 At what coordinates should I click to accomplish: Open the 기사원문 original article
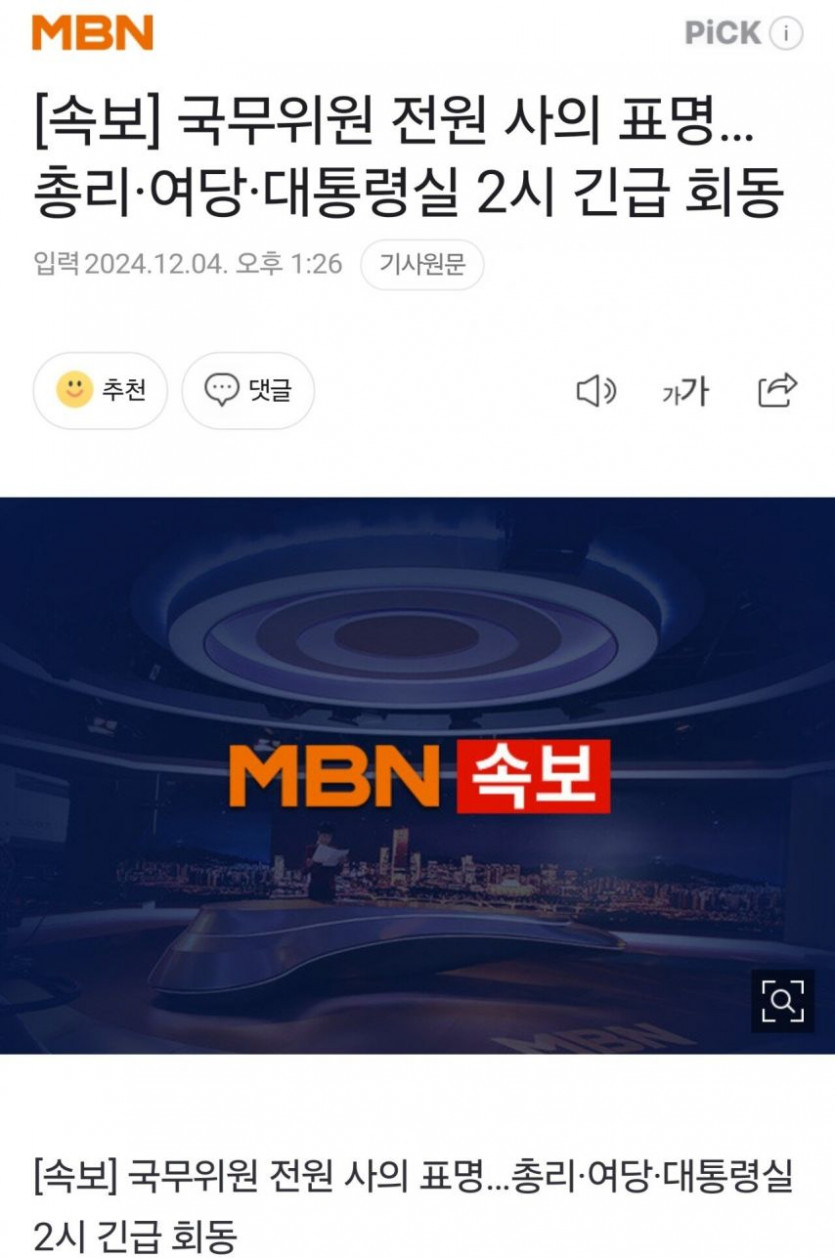tap(421, 265)
